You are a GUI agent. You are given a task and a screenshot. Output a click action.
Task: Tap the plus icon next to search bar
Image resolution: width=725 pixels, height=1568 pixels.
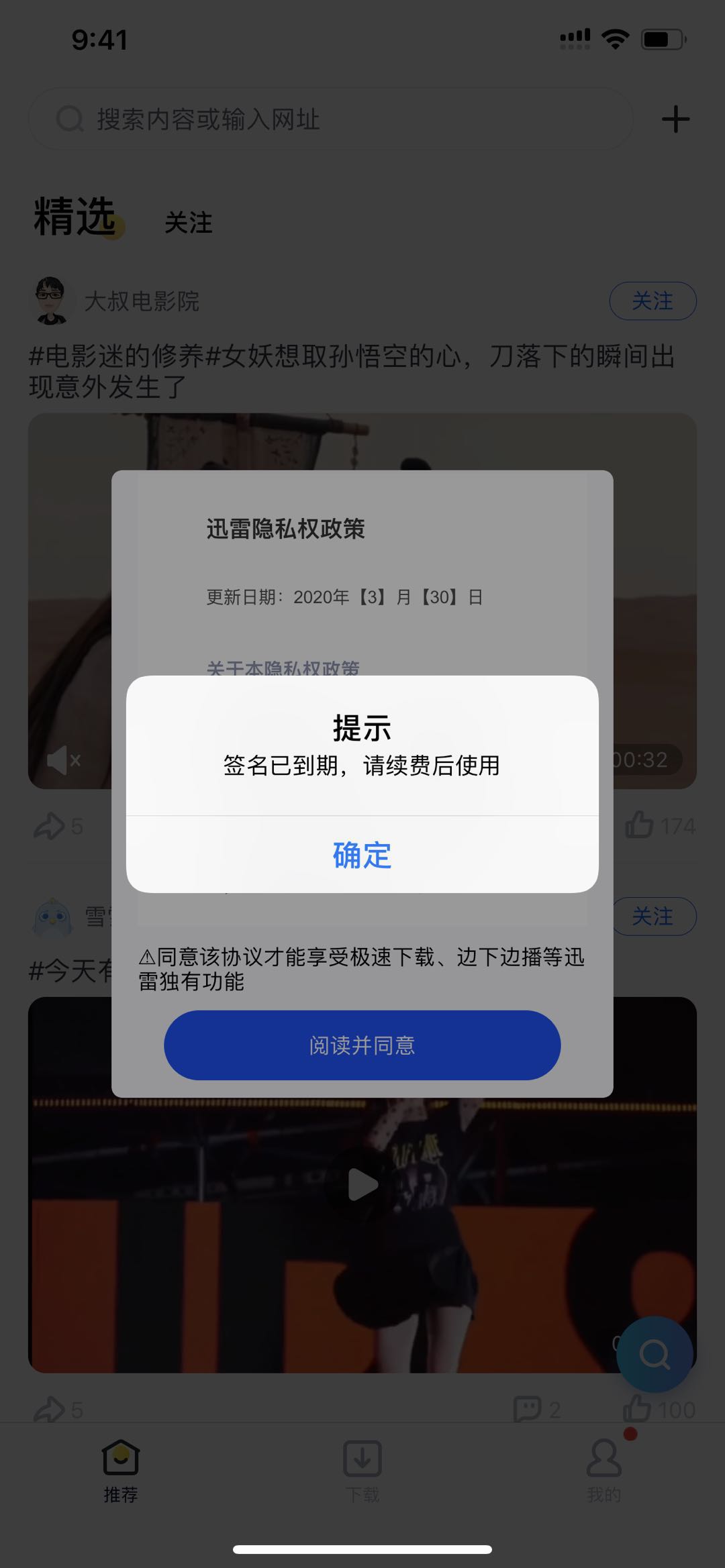click(675, 118)
